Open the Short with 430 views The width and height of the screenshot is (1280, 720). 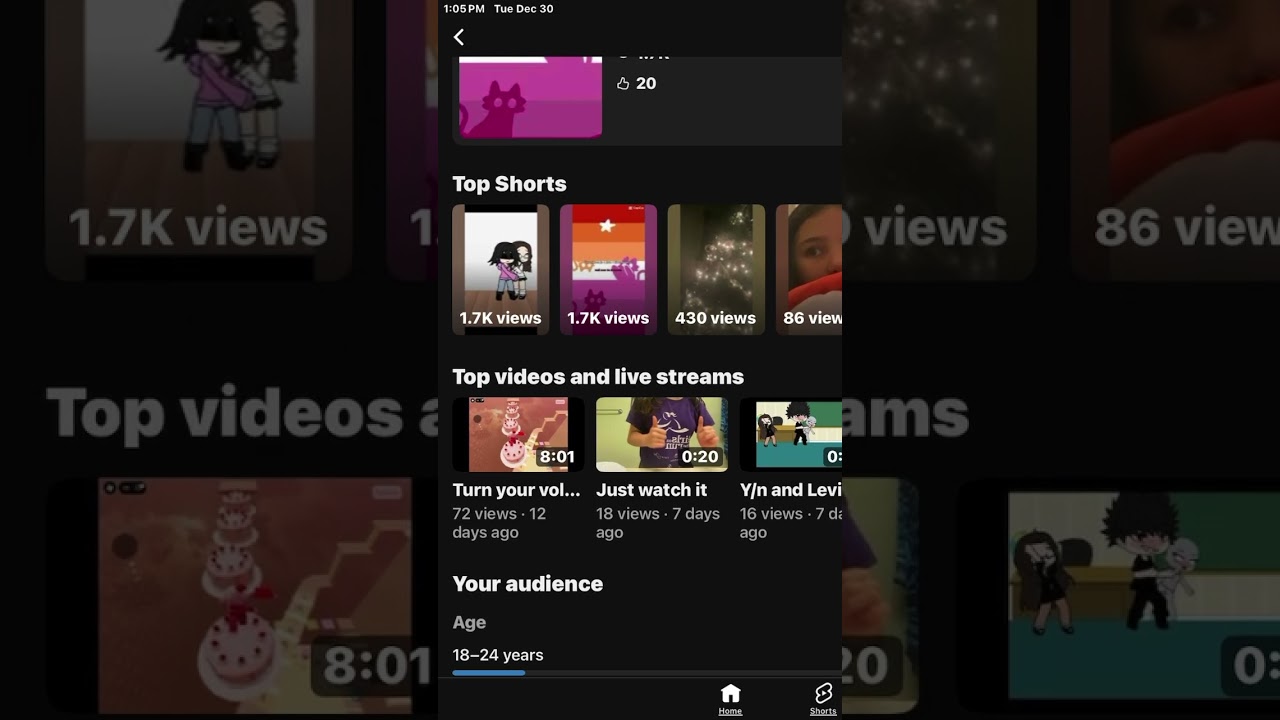pos(716,269)
